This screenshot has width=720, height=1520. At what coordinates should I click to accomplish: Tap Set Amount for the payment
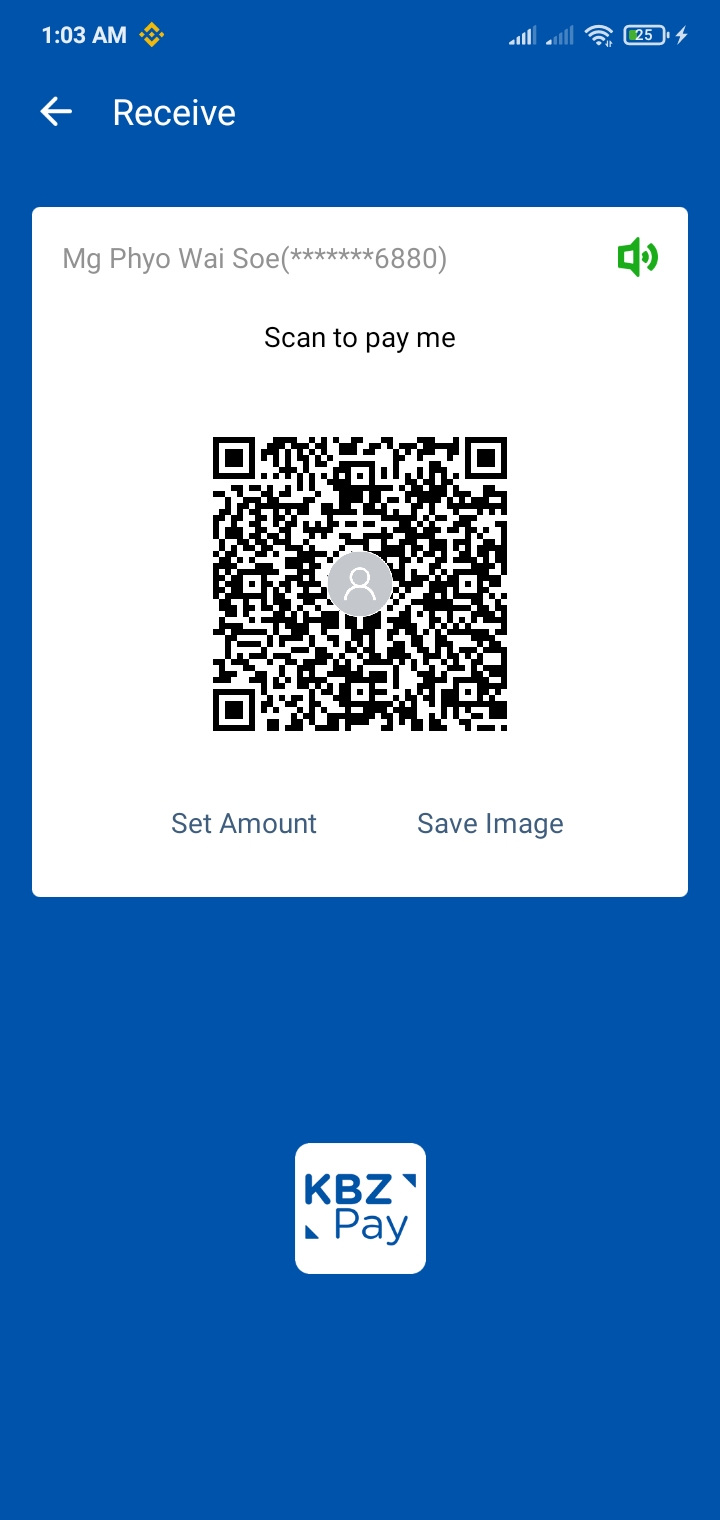(244, 823)
